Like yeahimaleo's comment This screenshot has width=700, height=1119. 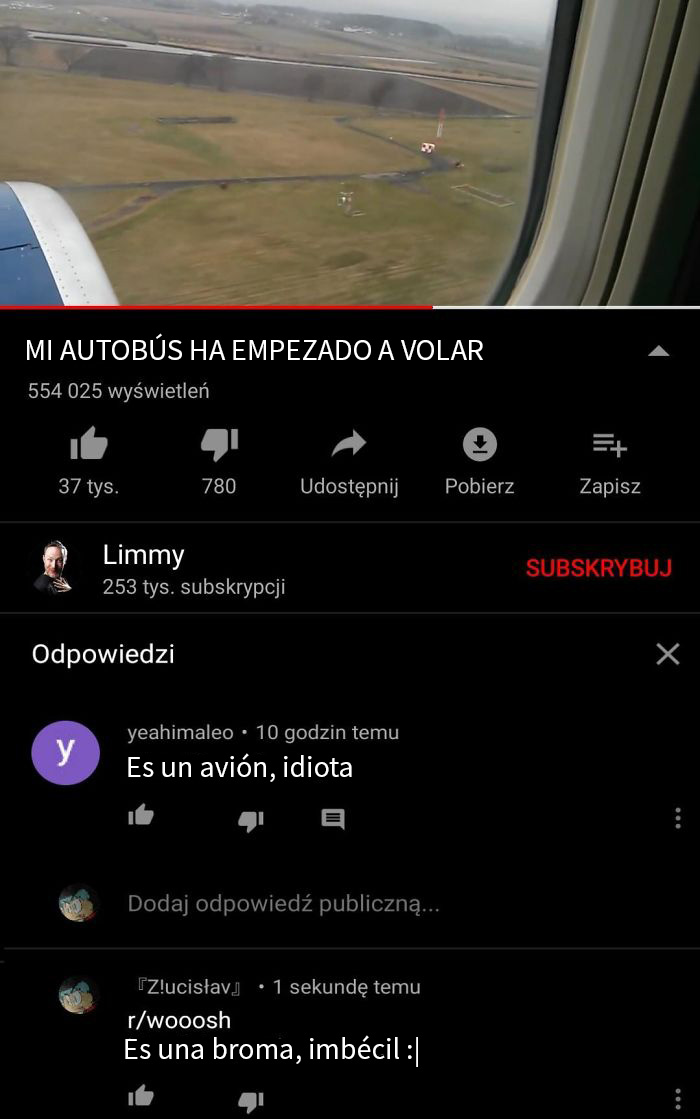[x=141, y=818]
